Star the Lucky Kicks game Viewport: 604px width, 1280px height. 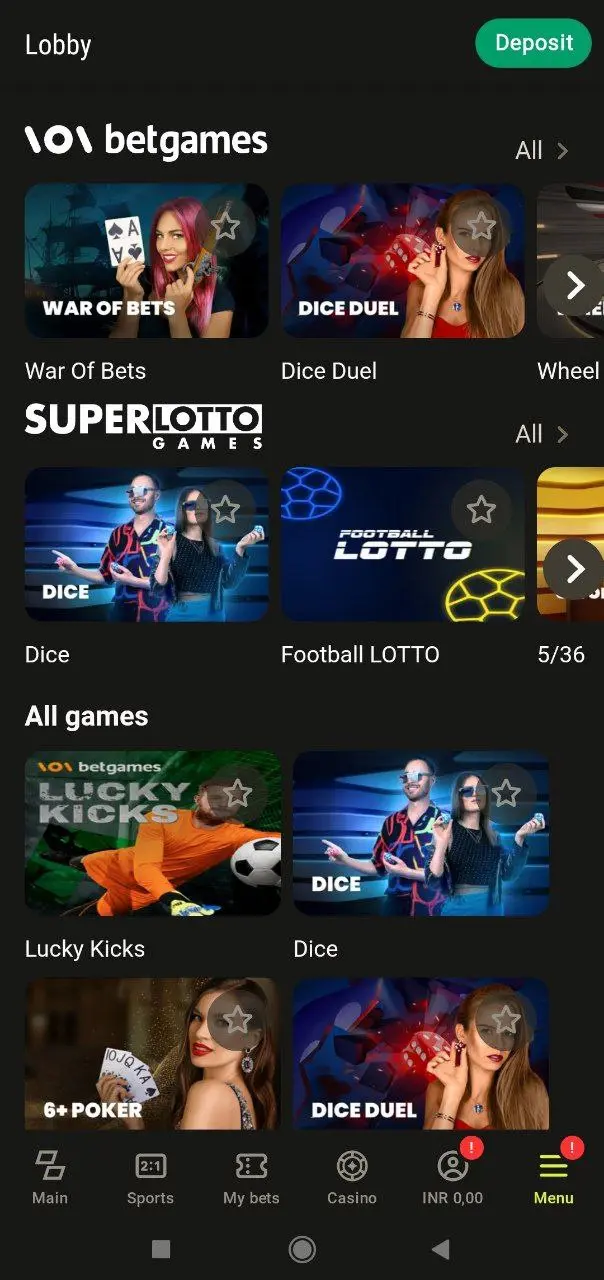click(x=237, y=794)
